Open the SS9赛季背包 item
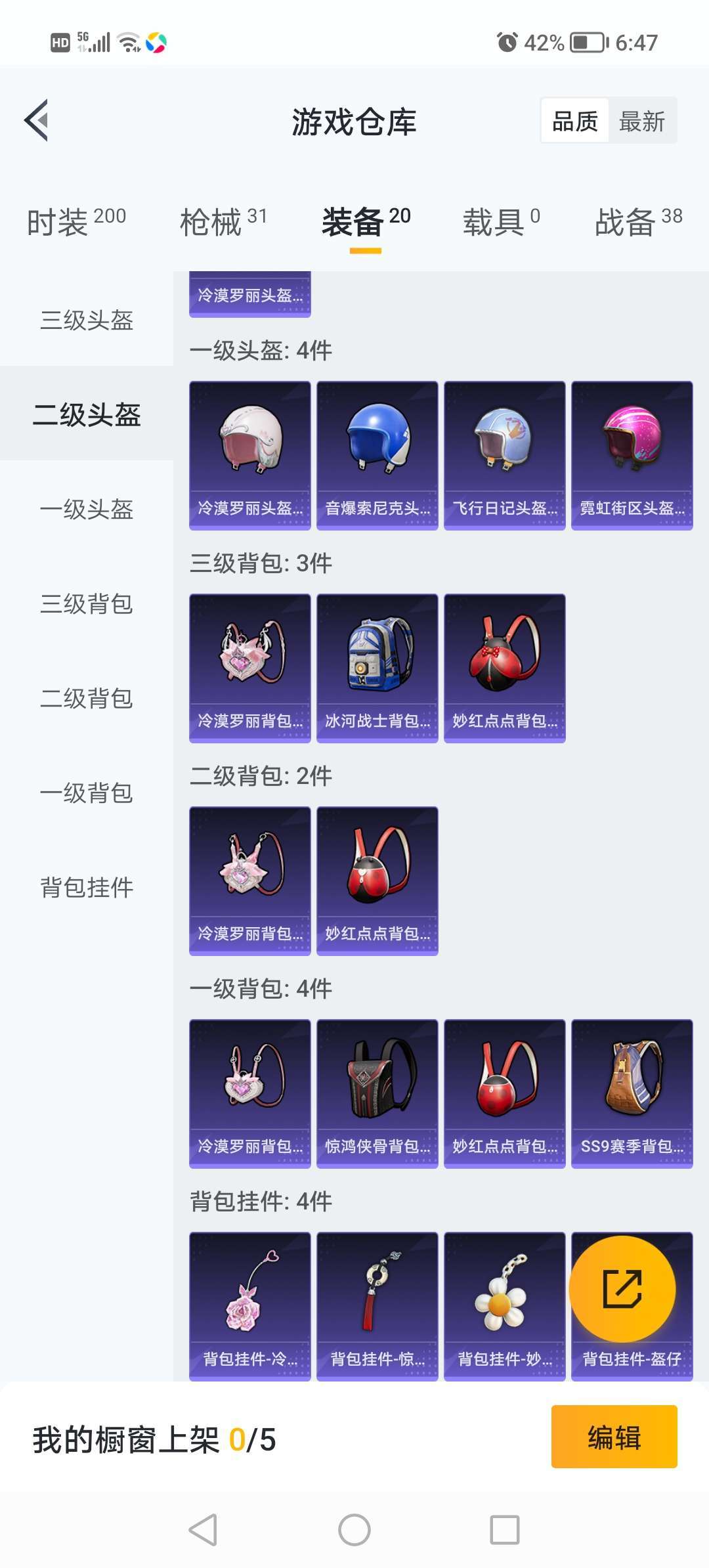The height and width of the screenshot is (1568, 709). tap(632, 1094)
